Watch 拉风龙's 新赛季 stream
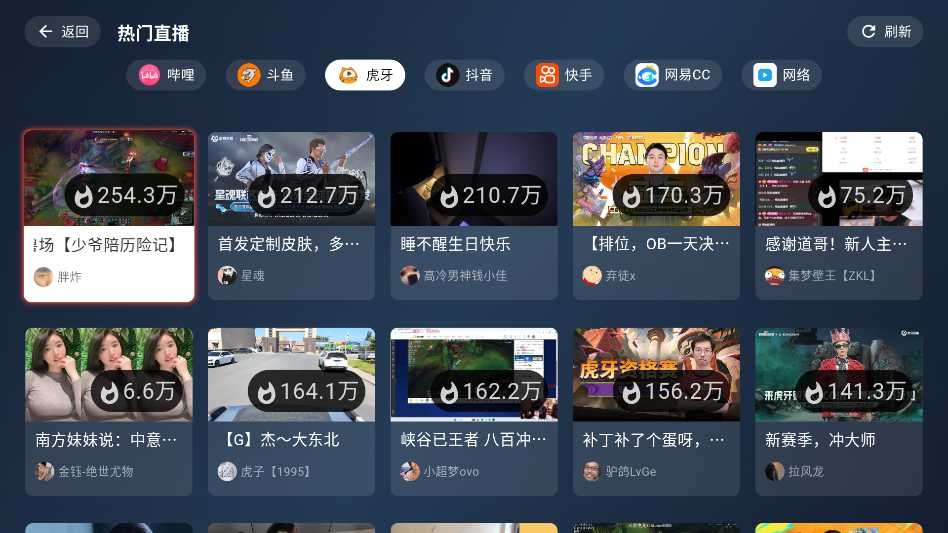The height and width of the screenshot is (533, 948). [838, 411]
